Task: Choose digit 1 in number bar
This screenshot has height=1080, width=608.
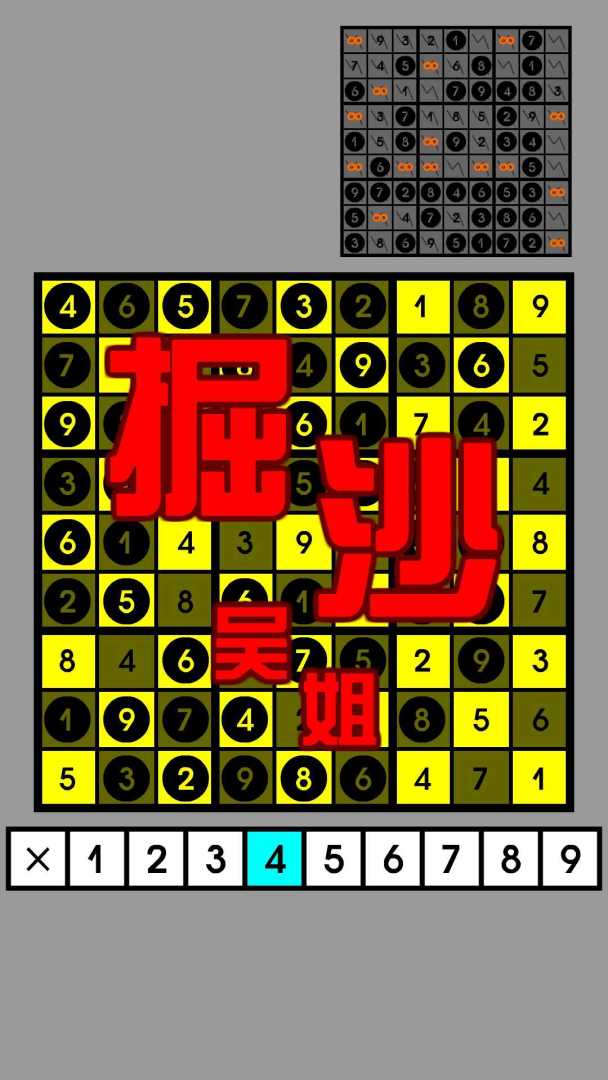Action: [x=97, y=859]
